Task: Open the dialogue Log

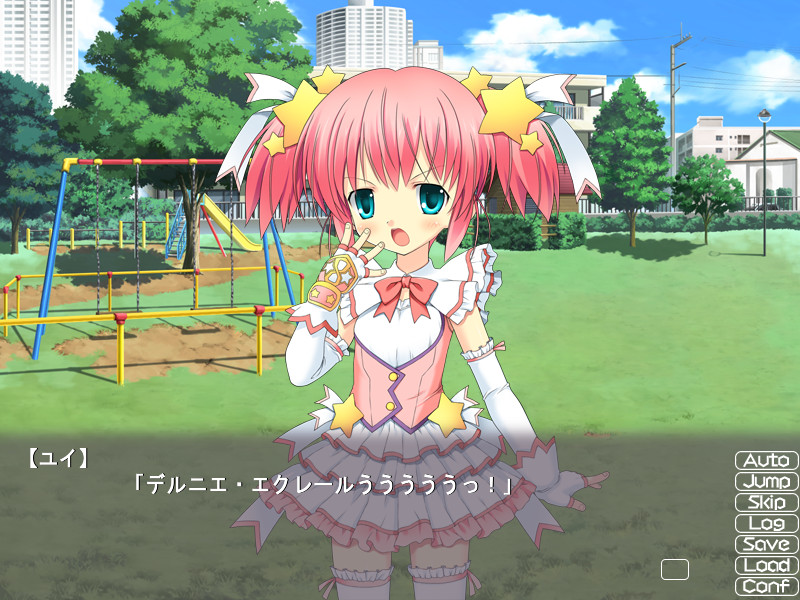Action: [x=767, y=524]
